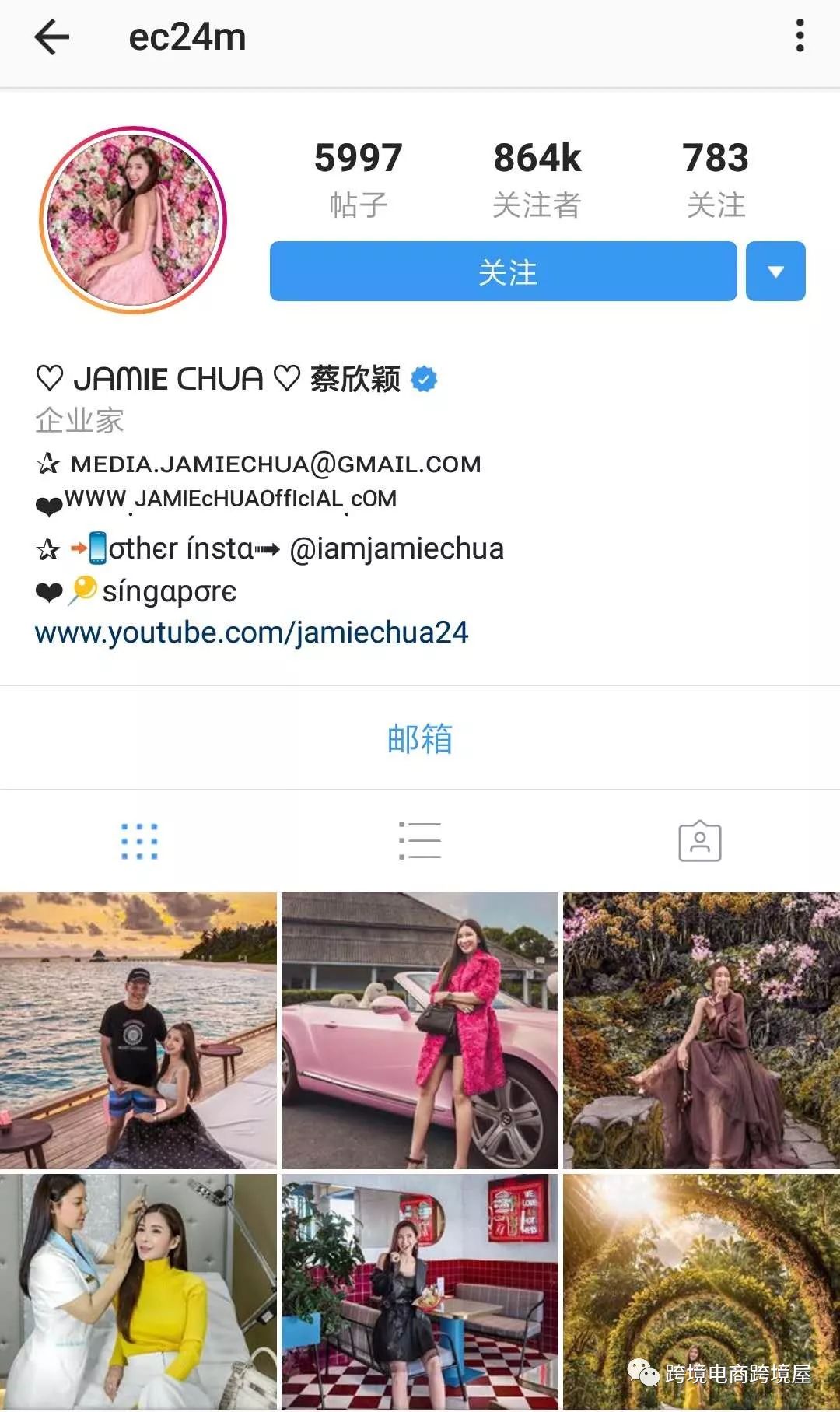Open the beach couple photo post
The image size is (840, 1412).
[x=138, y=1030]
